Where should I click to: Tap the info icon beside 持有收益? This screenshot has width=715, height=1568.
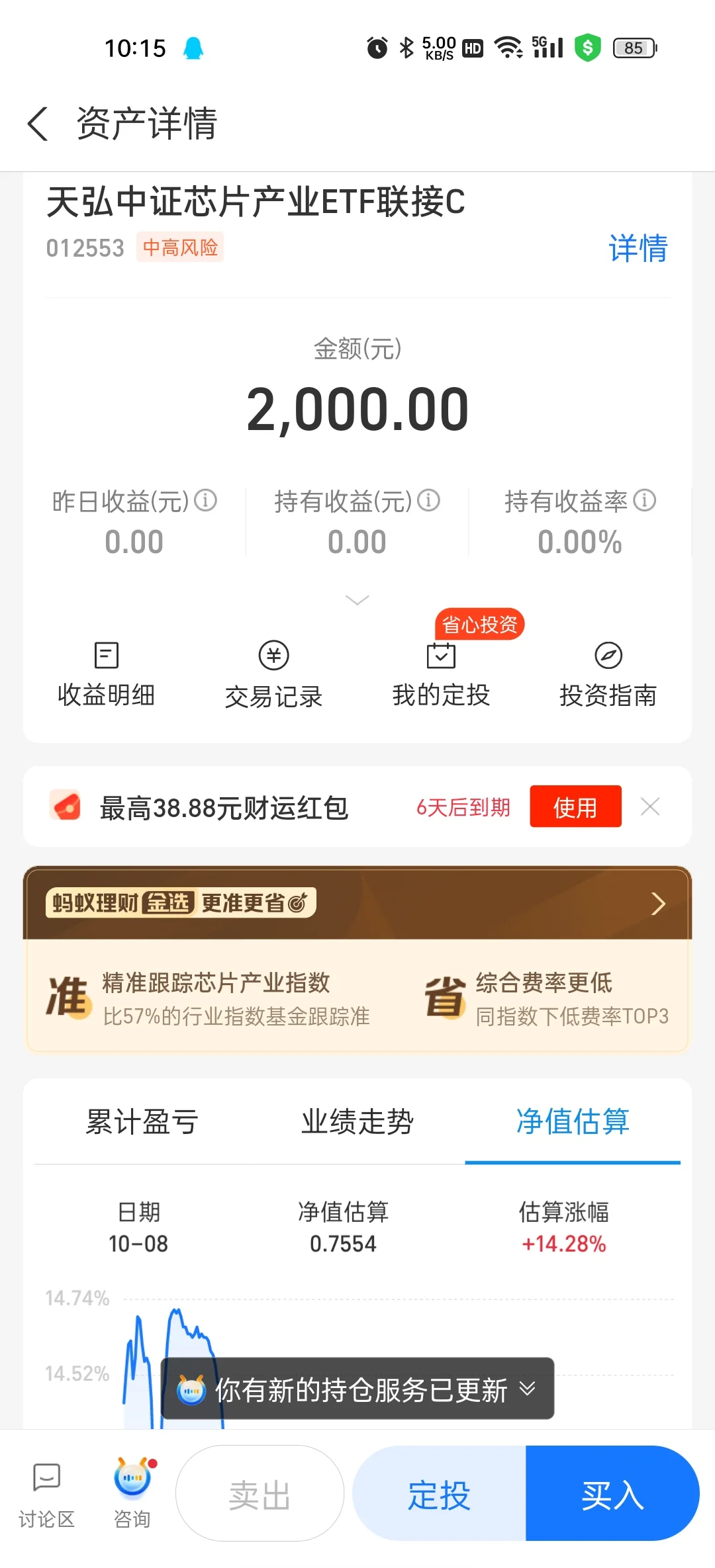428,501
